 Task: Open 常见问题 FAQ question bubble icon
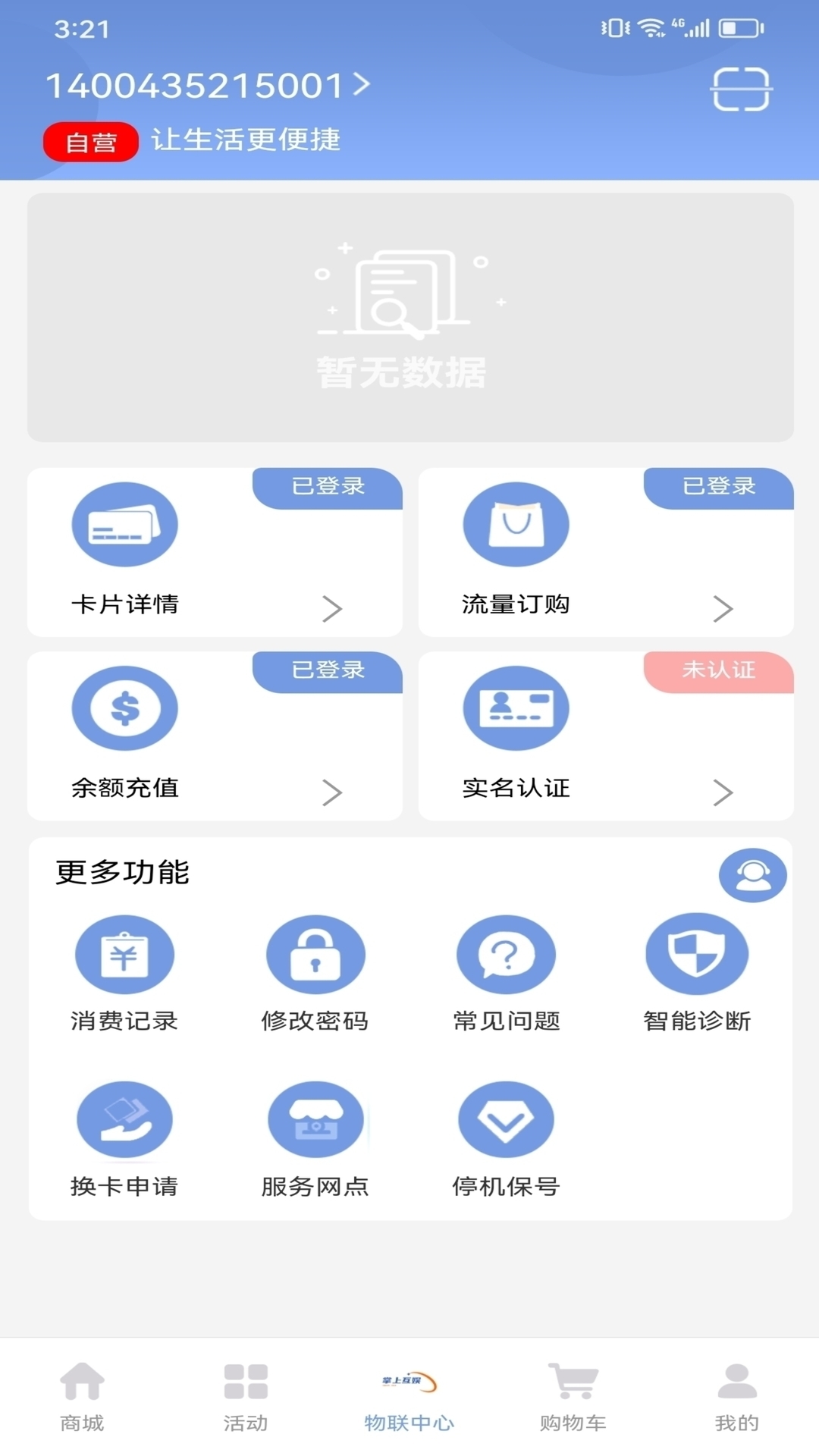tap(507, 954)
